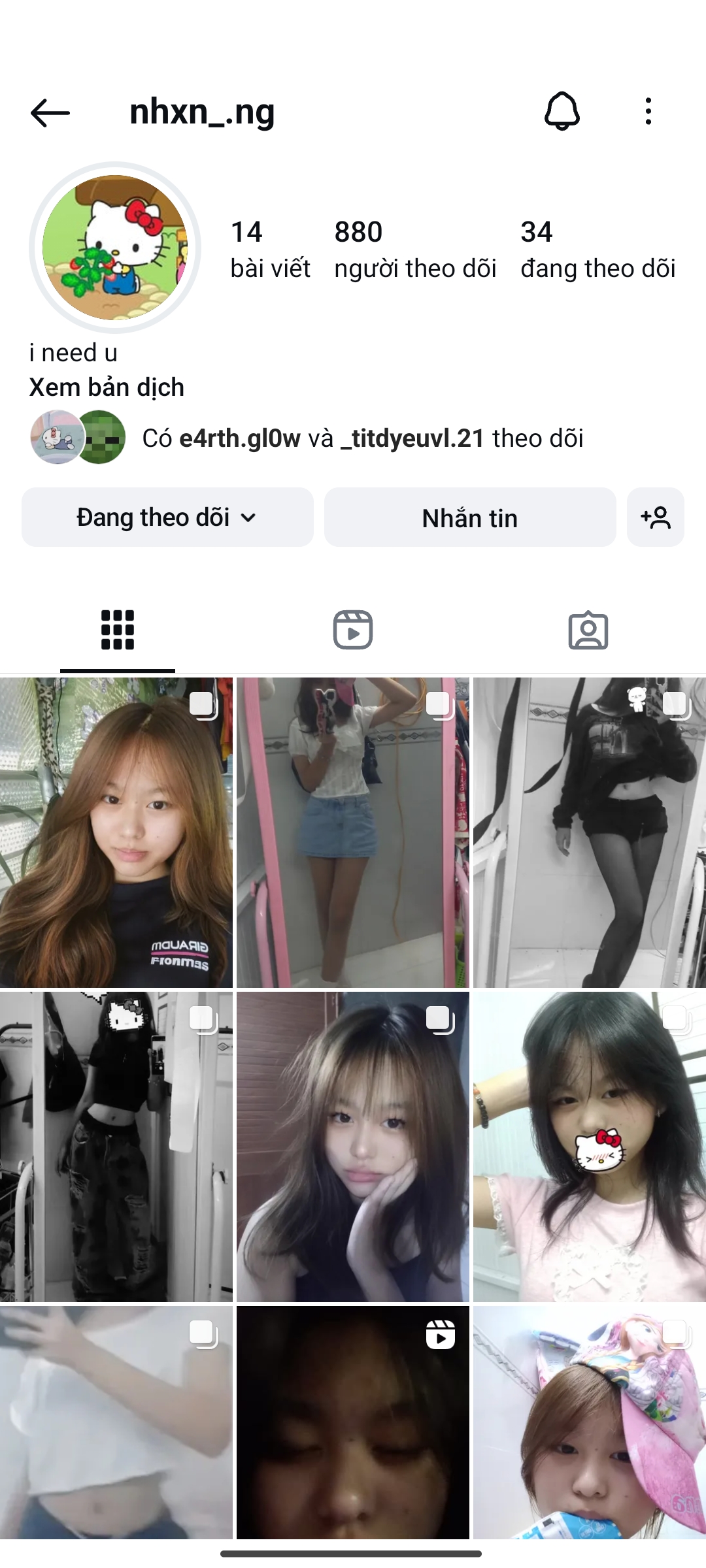Open the notifications bell for nhxn_.ng

562,111
